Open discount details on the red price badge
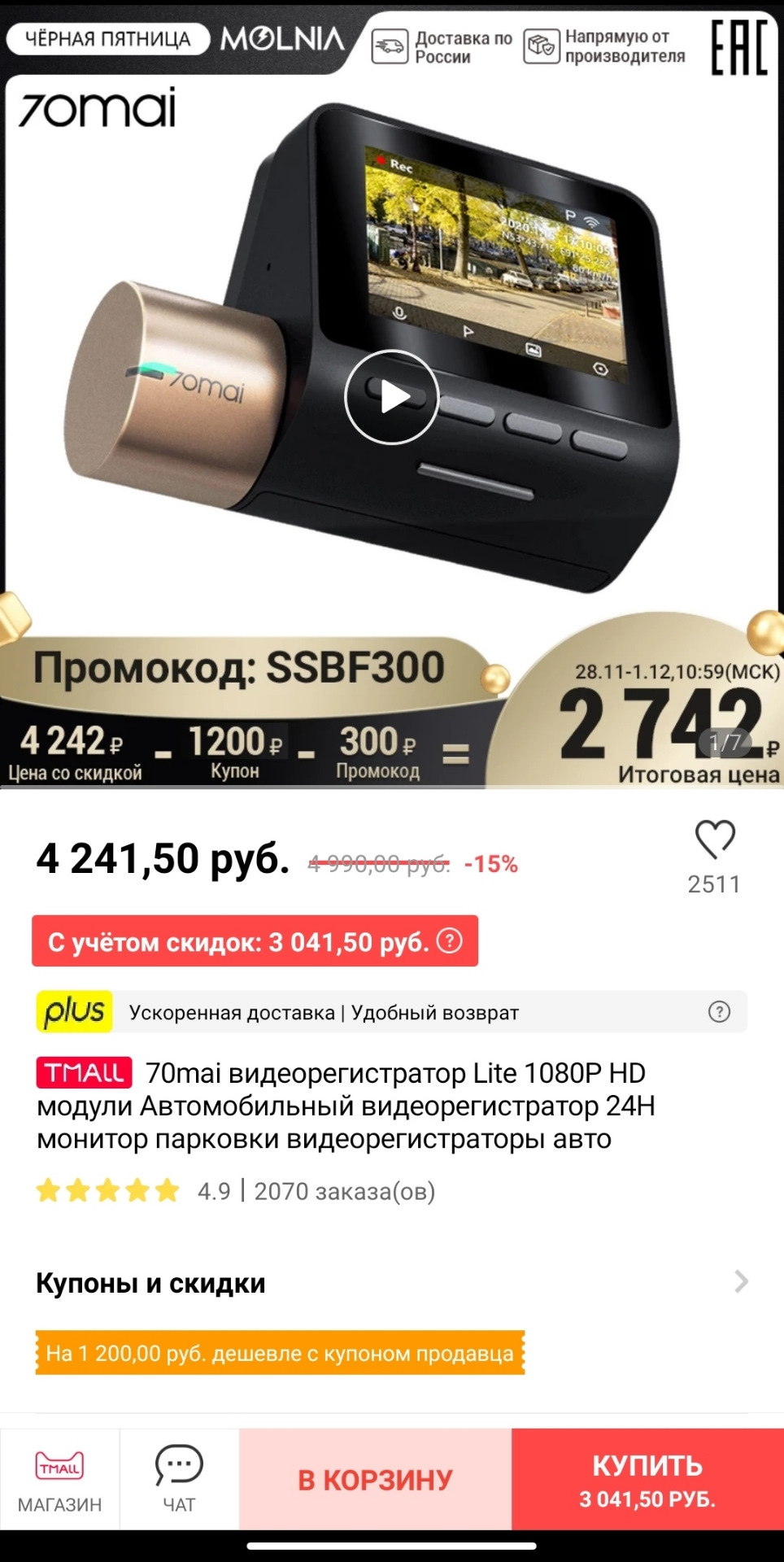Screen dimensions: 784x1562 (450, 941)
